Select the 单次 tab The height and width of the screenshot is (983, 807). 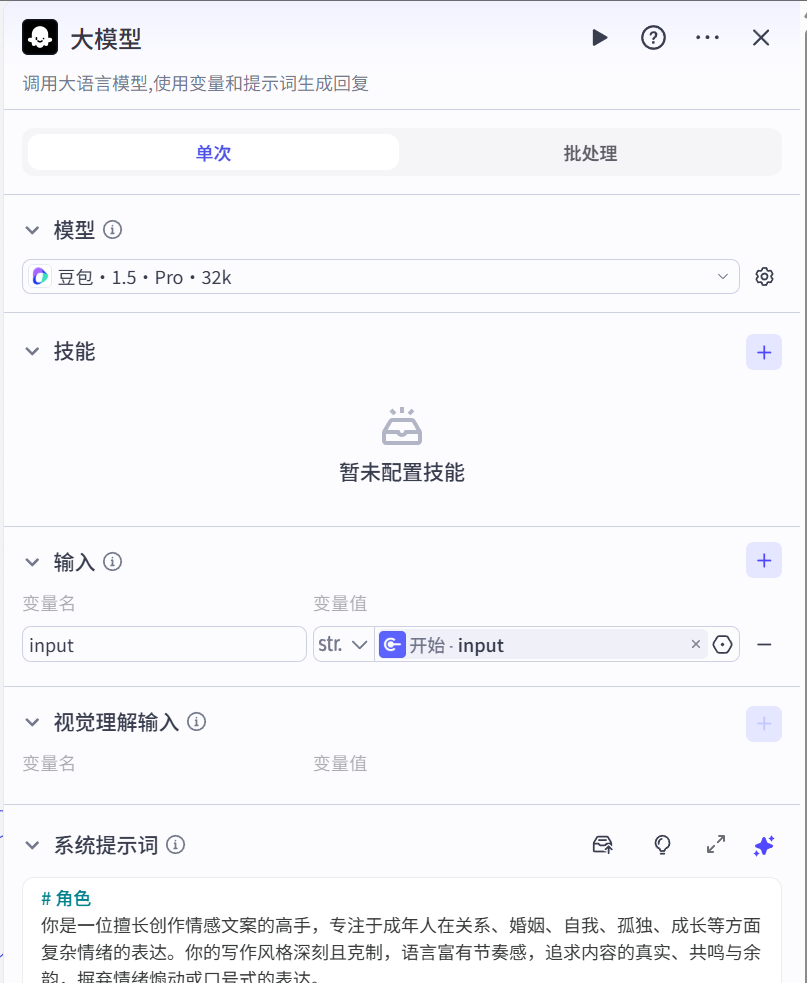point(212,153)
